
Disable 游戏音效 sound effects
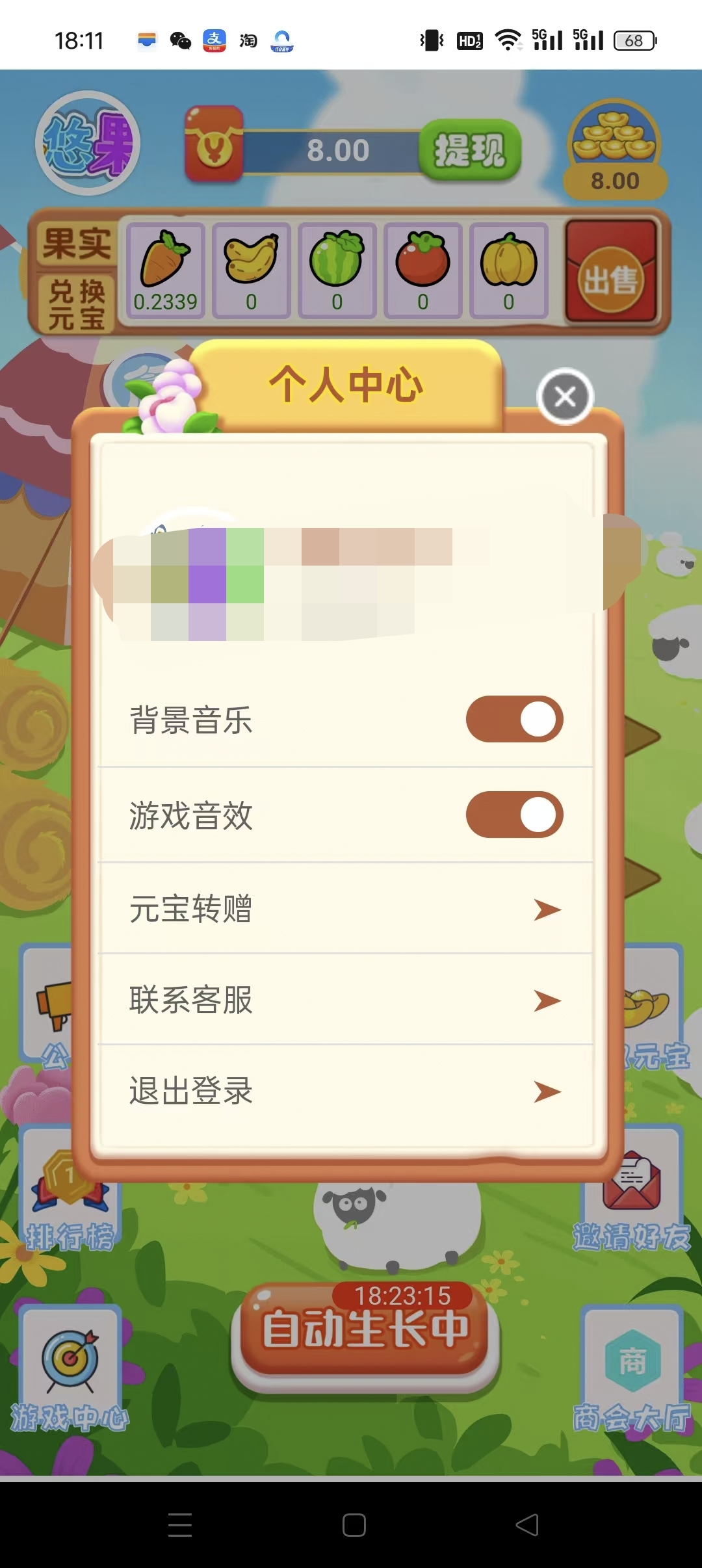click(514, 815)
